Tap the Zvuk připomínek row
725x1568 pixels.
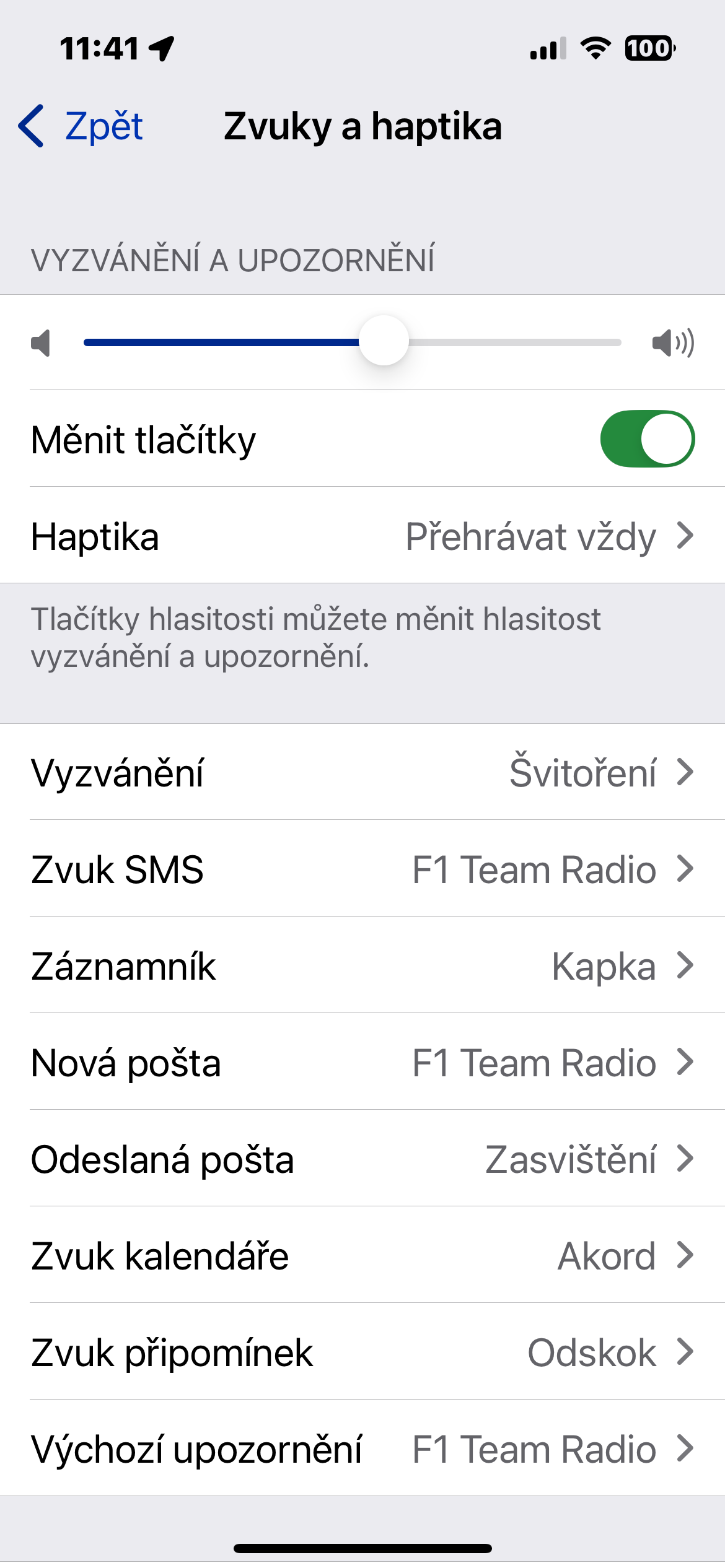(x=362, y=1352)
